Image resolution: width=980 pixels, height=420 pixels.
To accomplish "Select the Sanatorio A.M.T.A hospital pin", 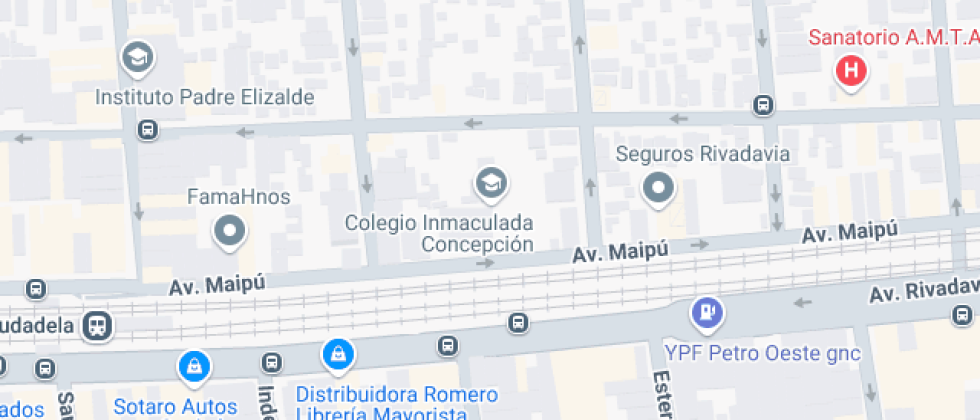I will 851,71.
